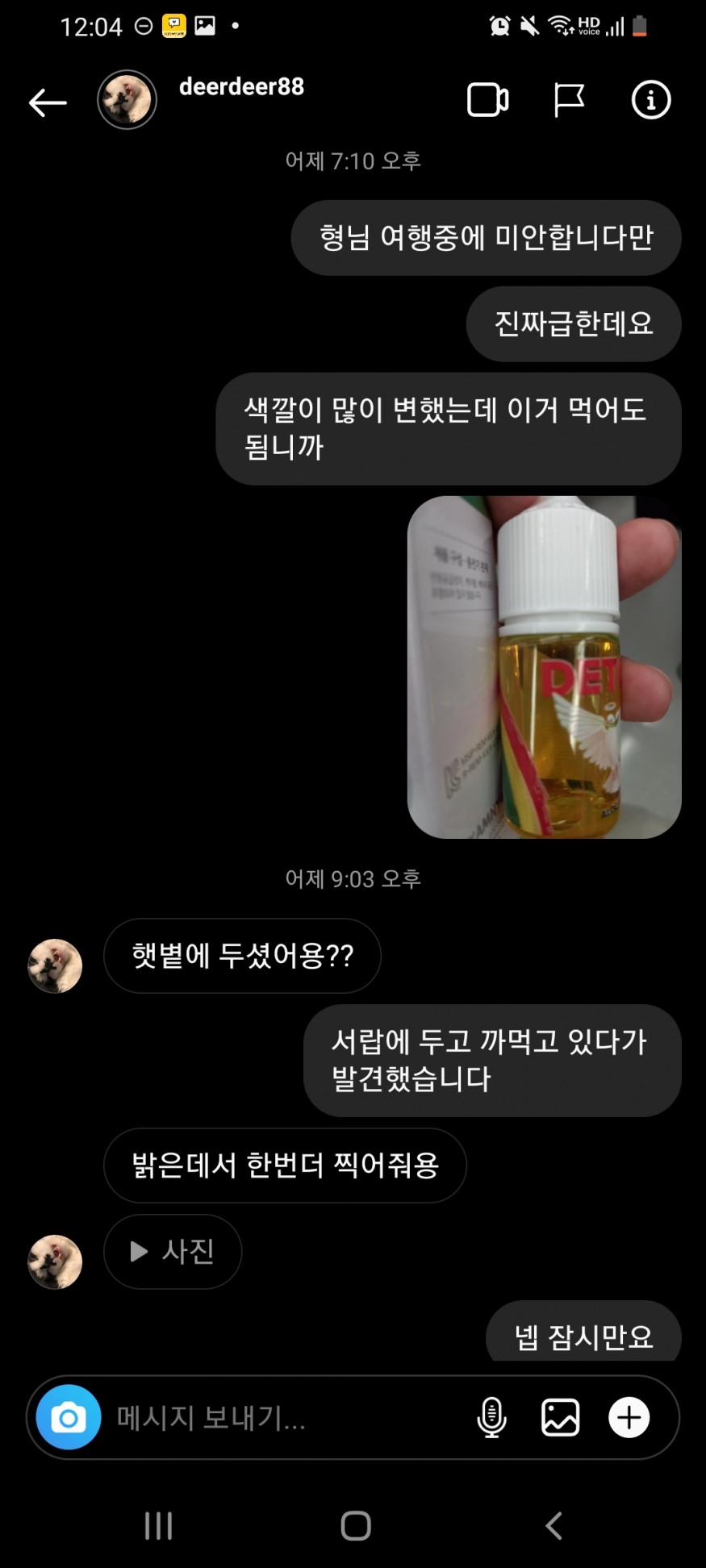Open recent apps from the navigation bar
This screenshot has width=706, height=1568.
pyautogui.click(x=158, y=1525)
